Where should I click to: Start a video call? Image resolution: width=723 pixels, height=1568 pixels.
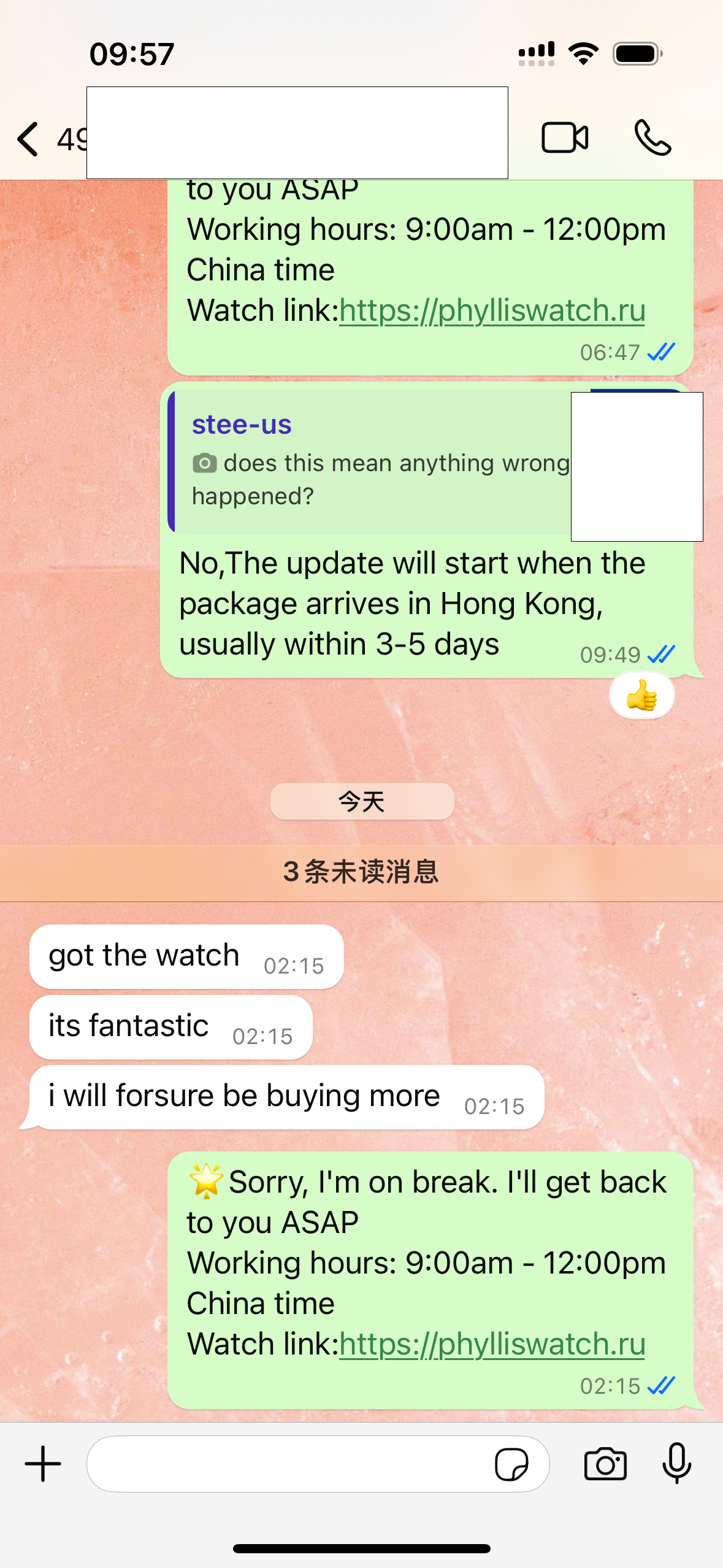click(565, 137)
